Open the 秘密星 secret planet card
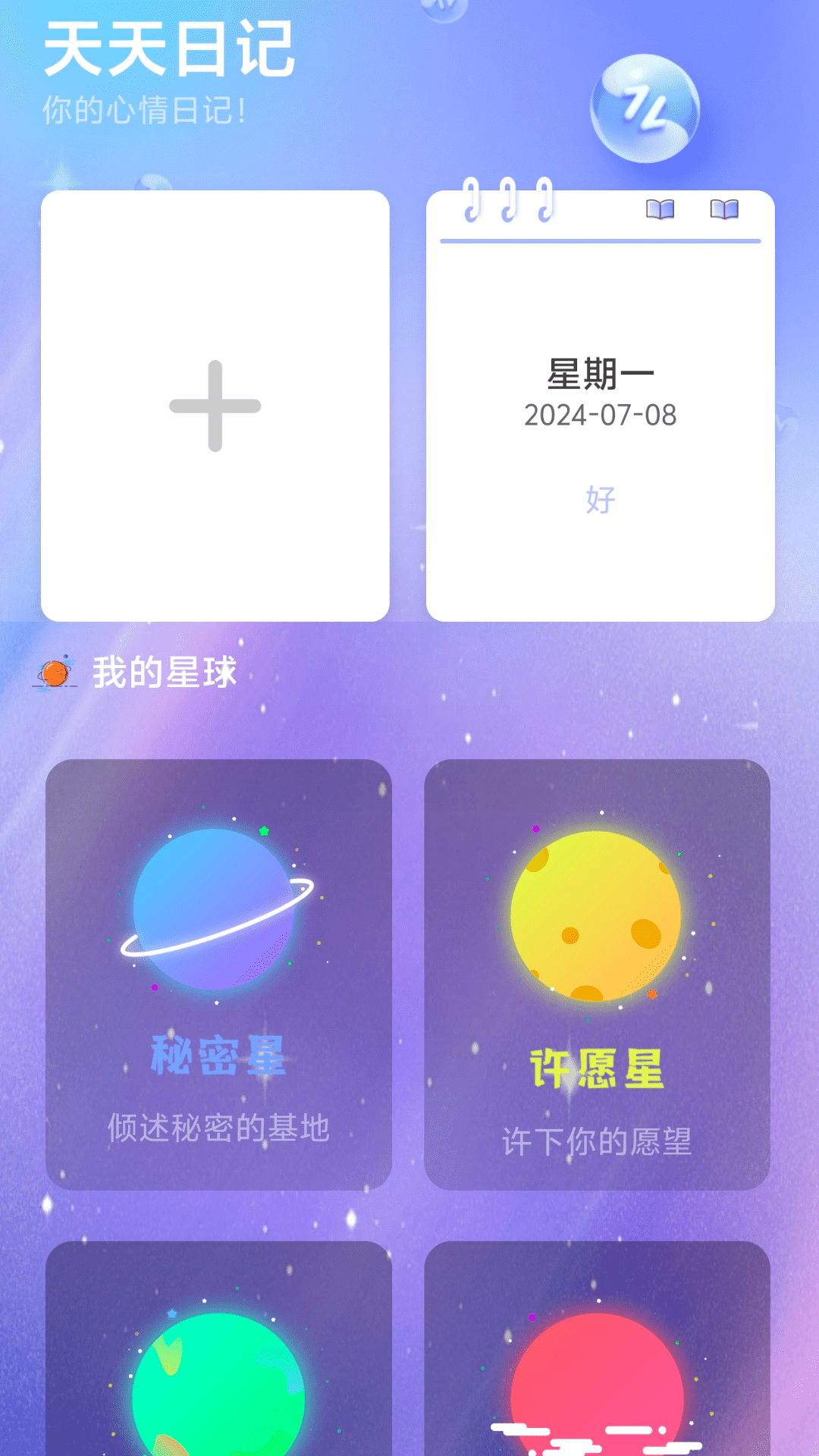 pos(218,974)
